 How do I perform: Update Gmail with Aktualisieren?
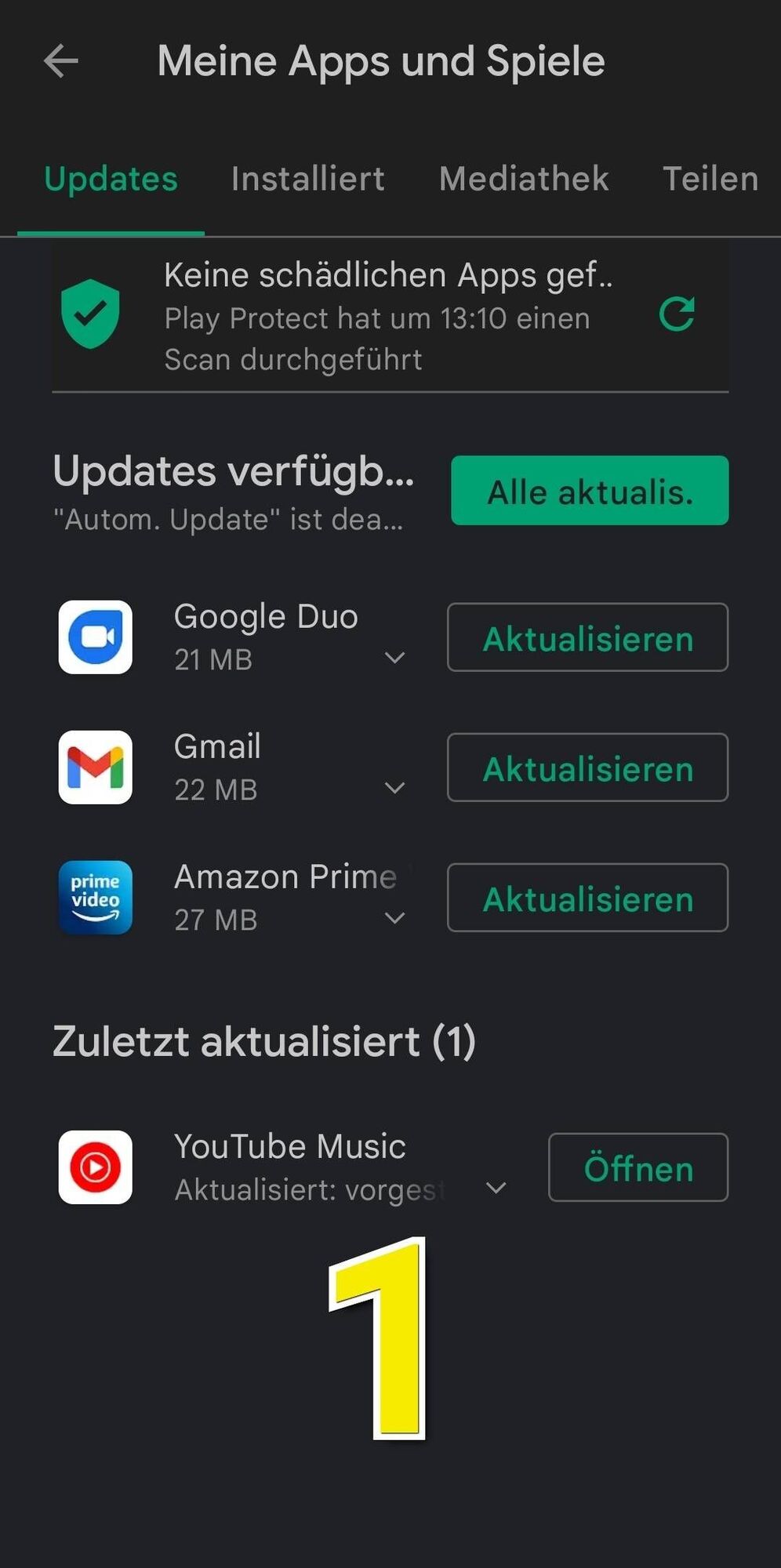(587, 768)
